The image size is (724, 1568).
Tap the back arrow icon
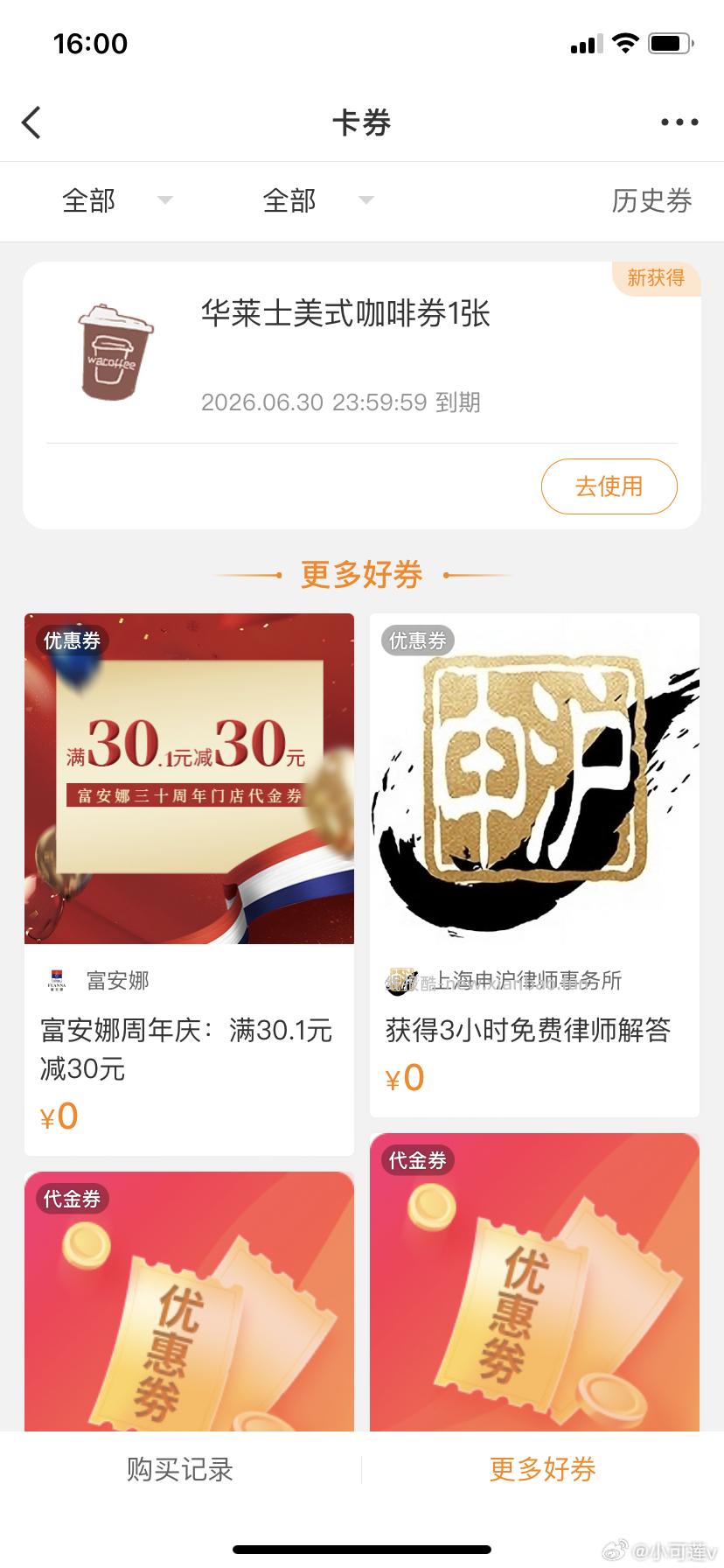(x=31, y=122)
